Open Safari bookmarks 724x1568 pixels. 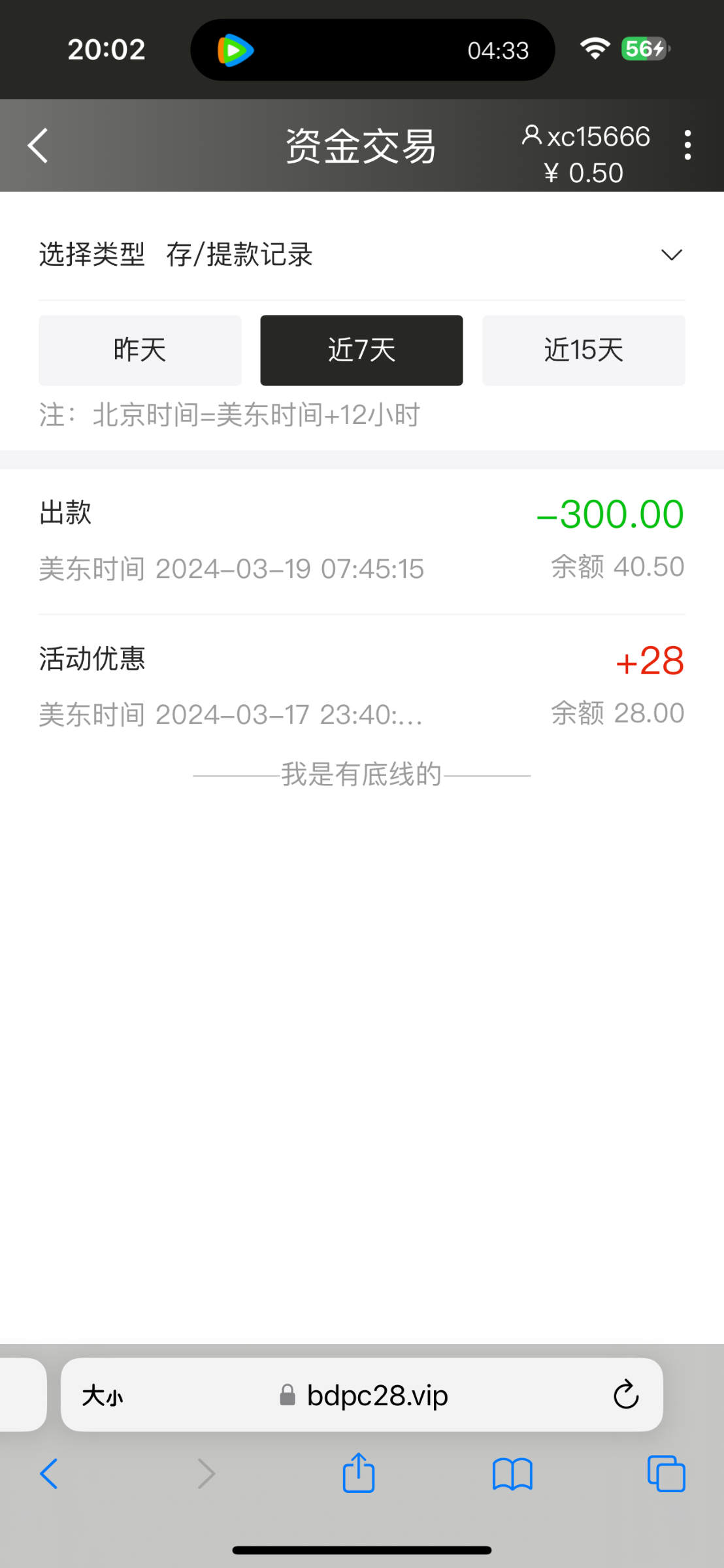(512, 1474)
